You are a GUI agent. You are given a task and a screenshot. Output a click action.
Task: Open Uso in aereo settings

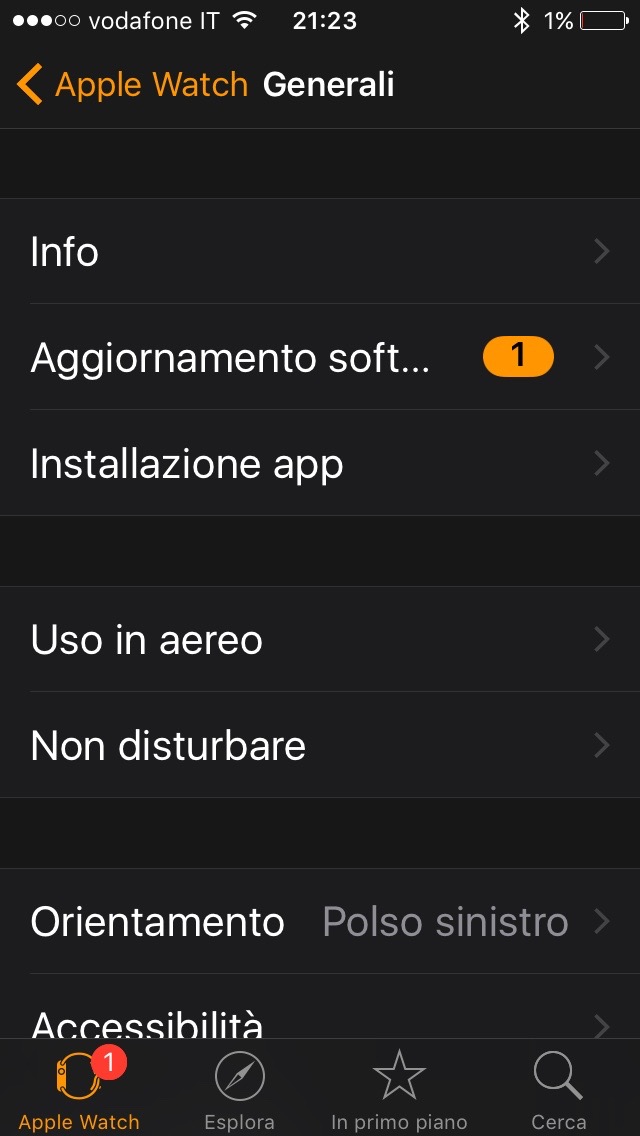pyautogui.click(x=320, y=640)
